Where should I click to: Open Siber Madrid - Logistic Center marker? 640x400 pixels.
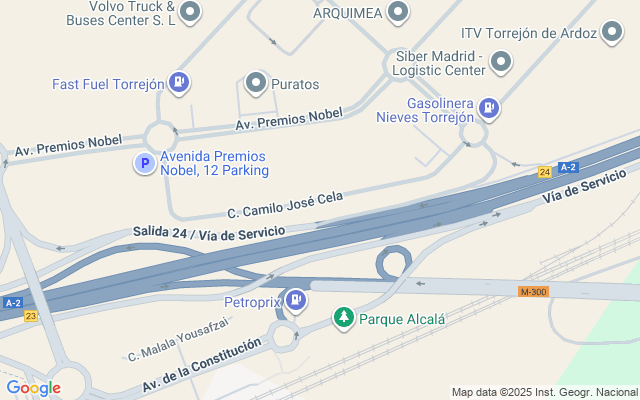coord(501,63)
